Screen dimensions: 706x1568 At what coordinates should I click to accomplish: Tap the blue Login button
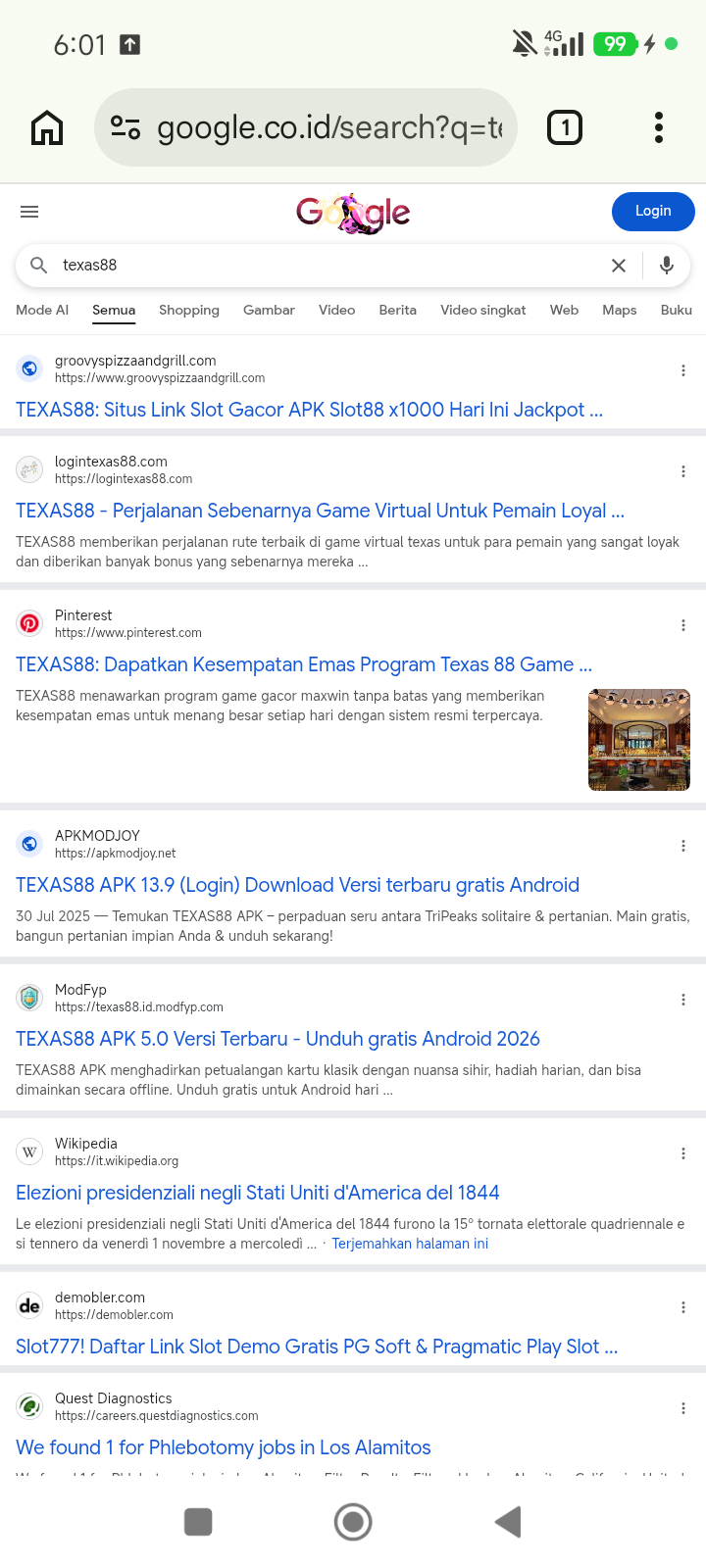(x=653, y=211)
